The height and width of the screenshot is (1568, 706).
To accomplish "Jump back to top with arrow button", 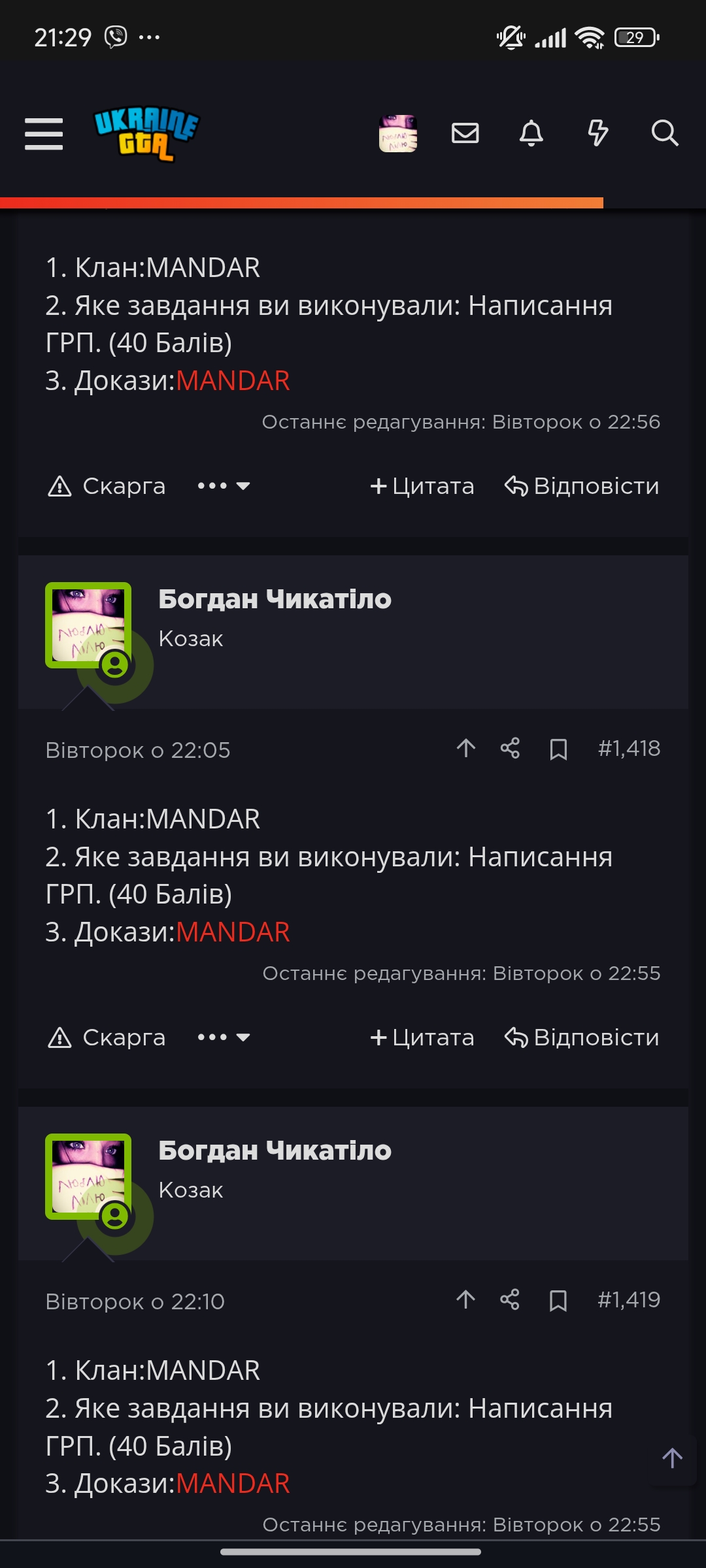I will pos(672,1458).
